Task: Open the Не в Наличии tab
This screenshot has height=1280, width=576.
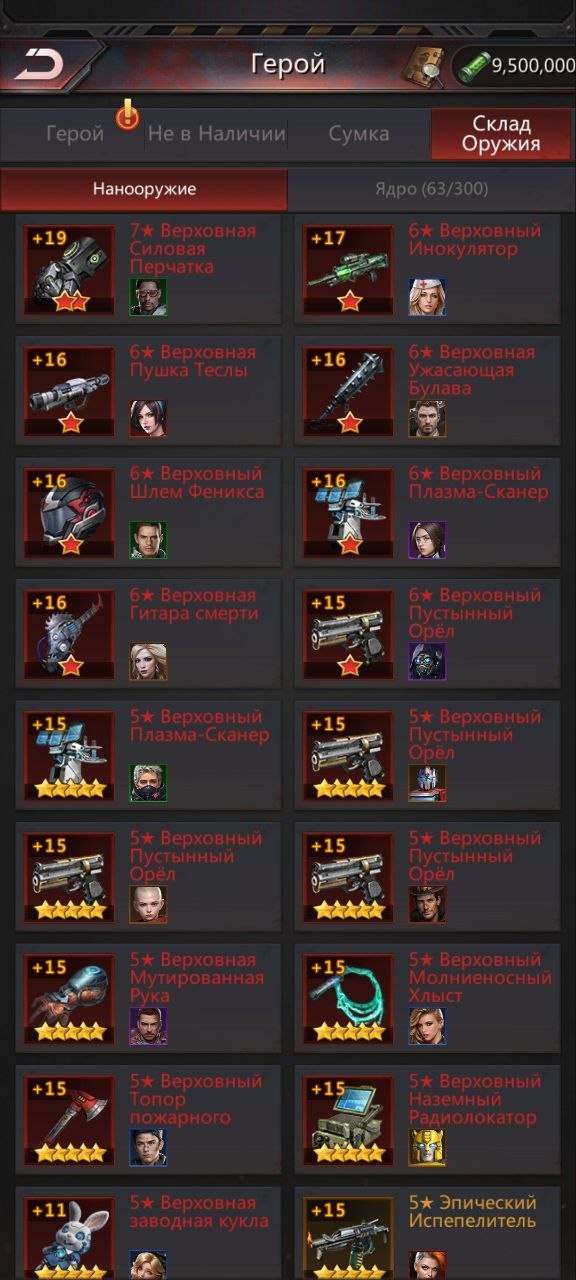Action: (217, 134)
